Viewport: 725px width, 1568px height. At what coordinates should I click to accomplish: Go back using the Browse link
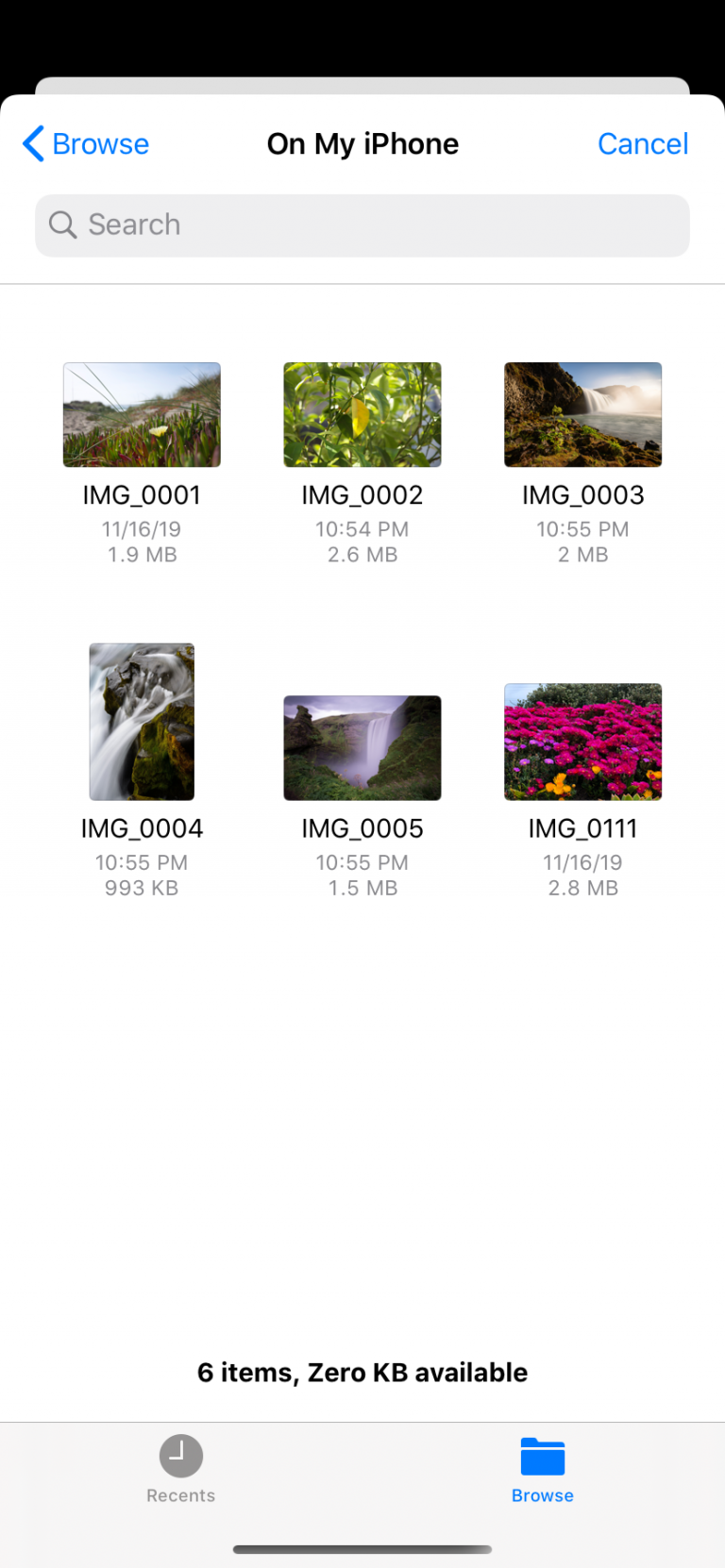point(100,143)
